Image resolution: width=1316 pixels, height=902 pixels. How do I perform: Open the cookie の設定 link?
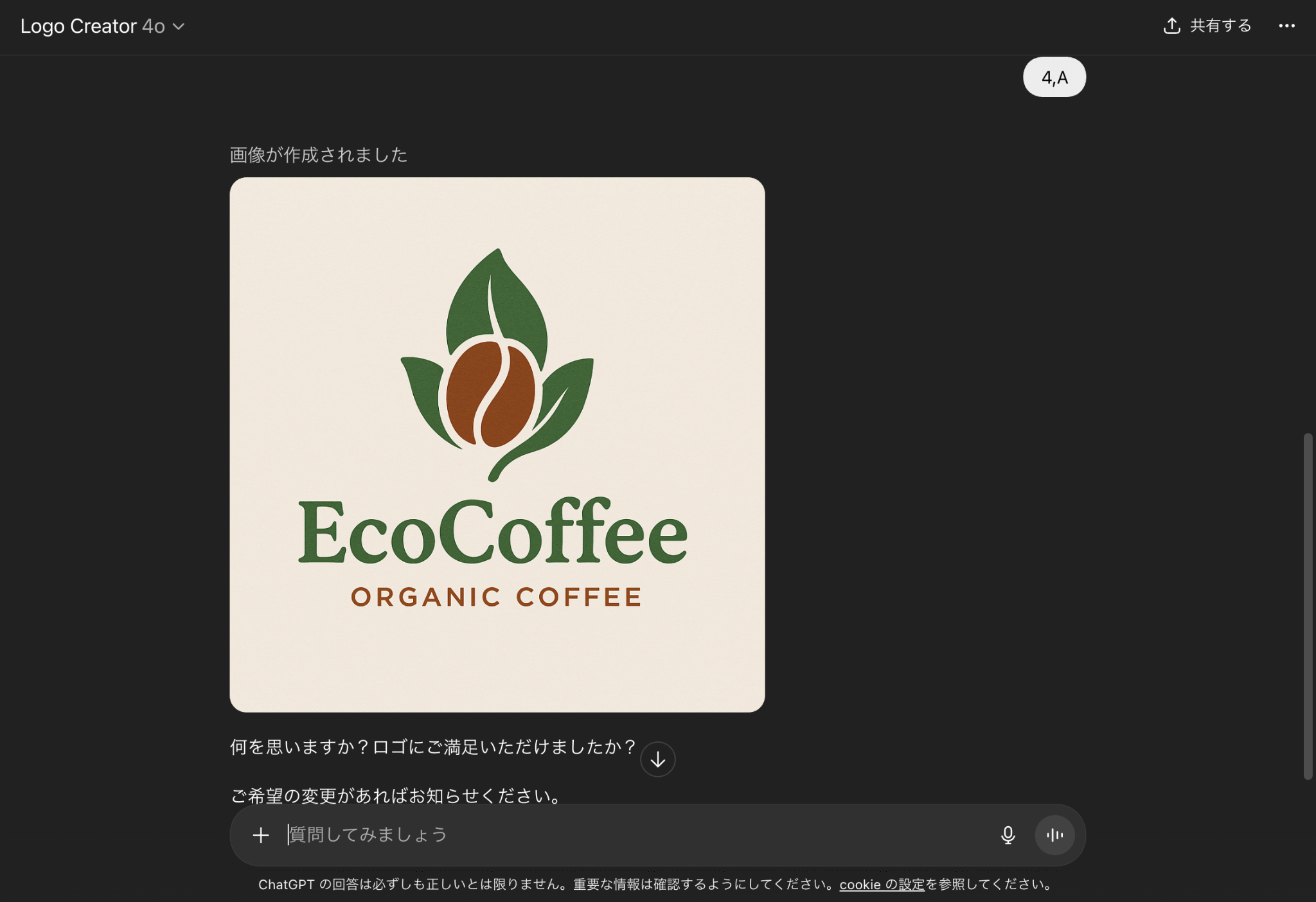coord(882,885)
